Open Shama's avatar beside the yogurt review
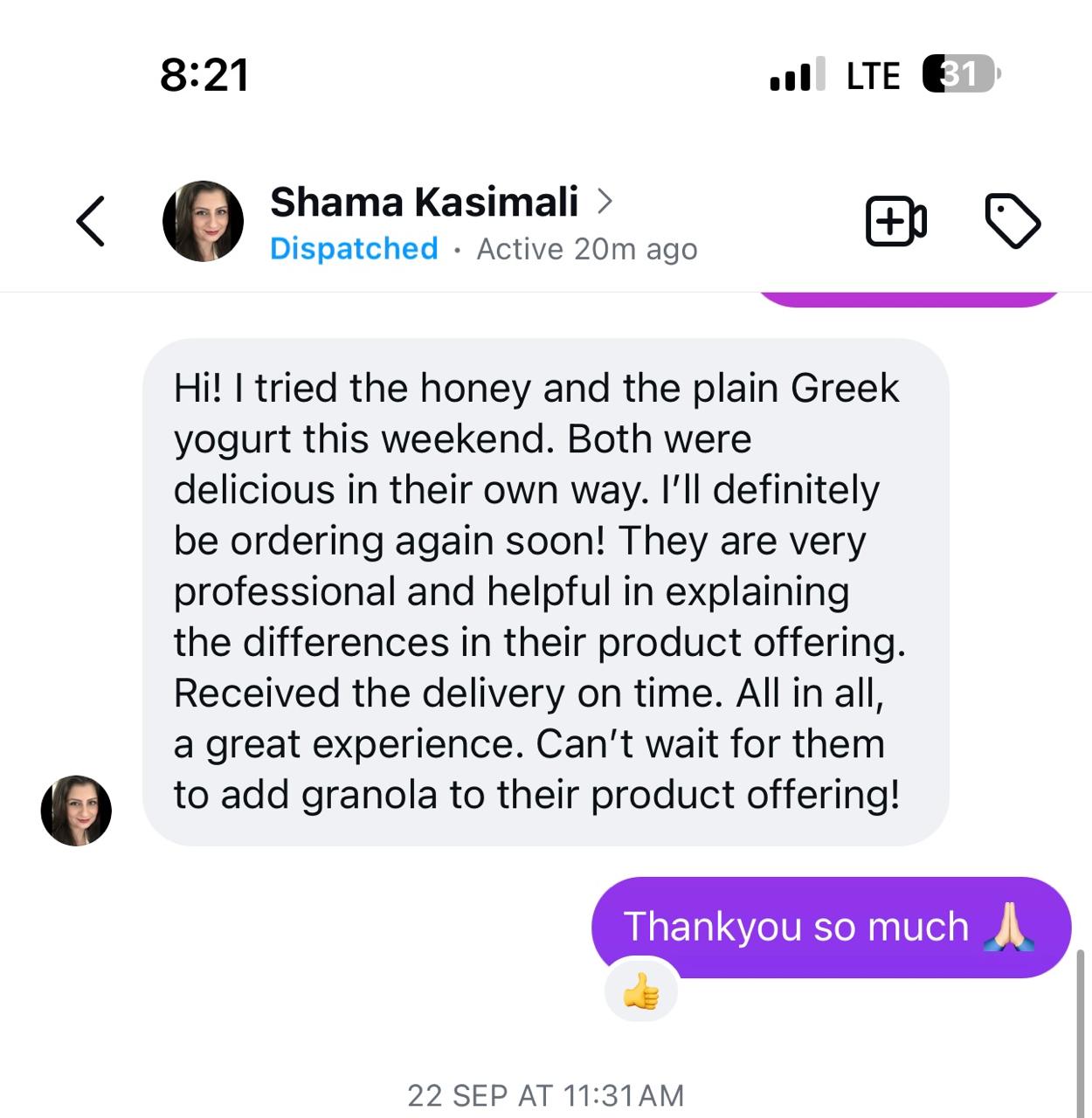Screen dimensions: 1092x1118 tap(76, 810)
